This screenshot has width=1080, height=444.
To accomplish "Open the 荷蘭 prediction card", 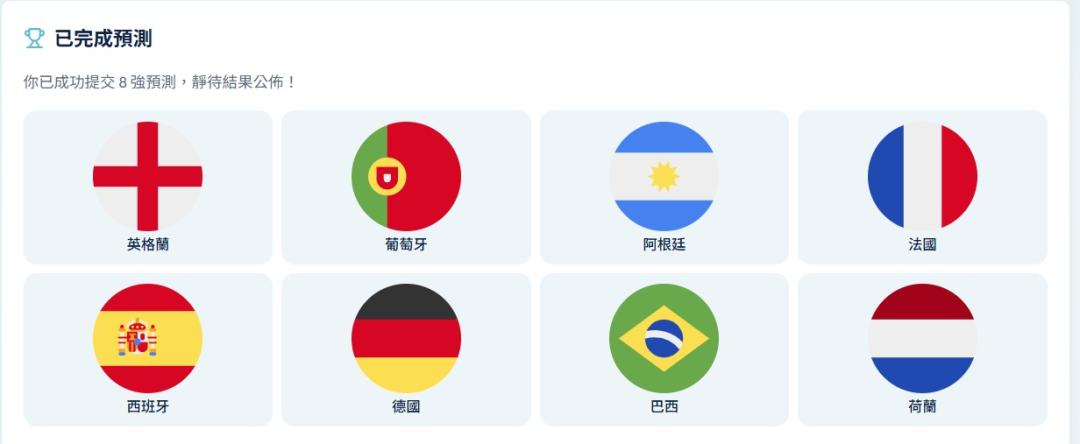I will coord(922,350).
